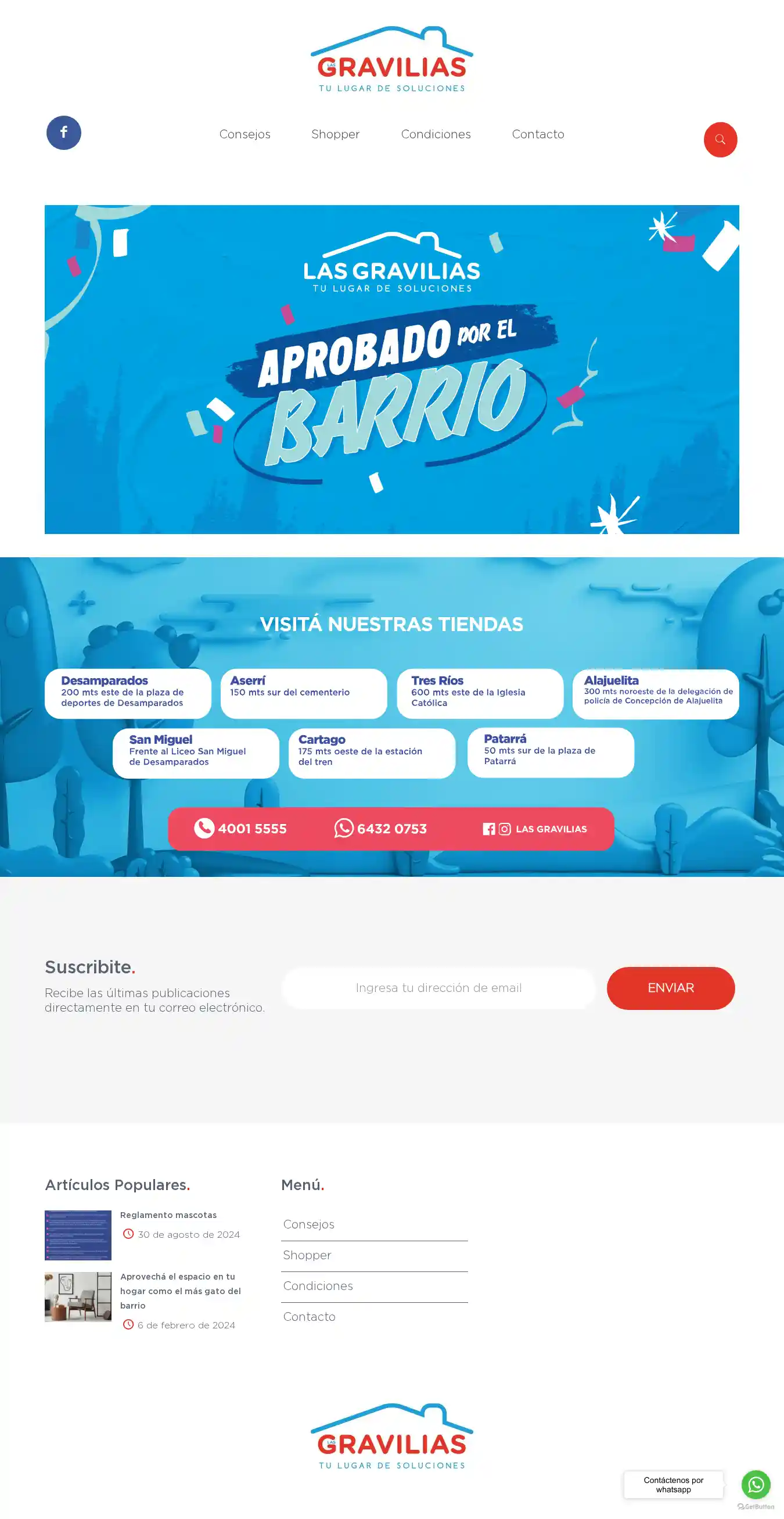
Task: Open Contacto from the footer menu
Action: (309, 1316)
